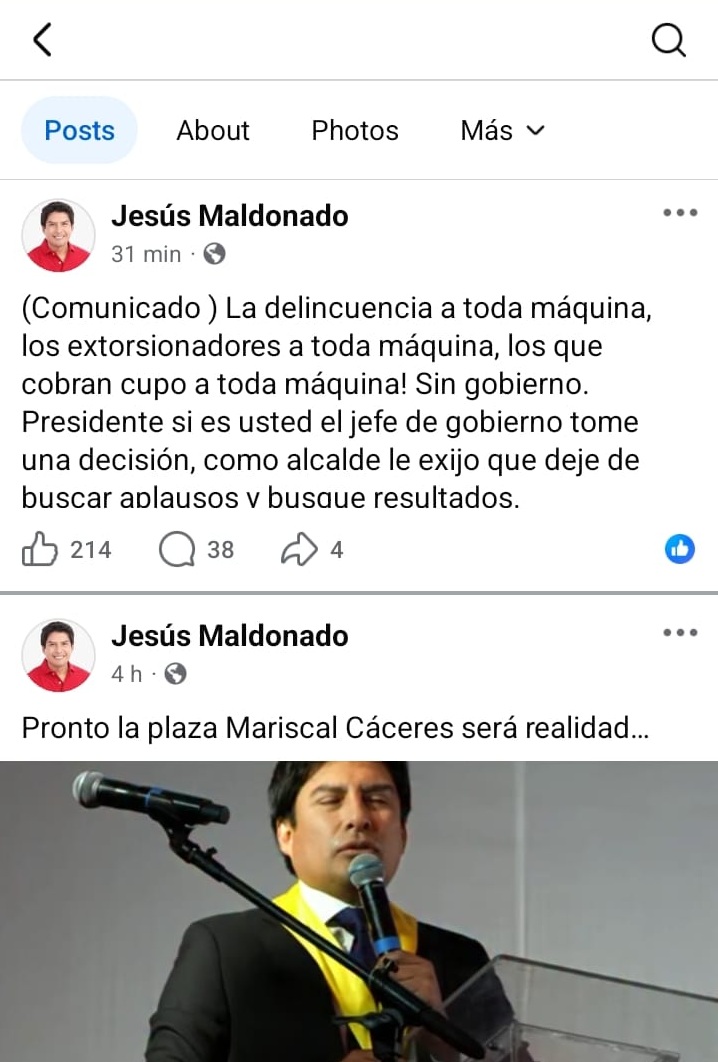The height and width of the screenshot is (1062, 718).
Task: Like the Comunicado post
Action: coord(40,549)
